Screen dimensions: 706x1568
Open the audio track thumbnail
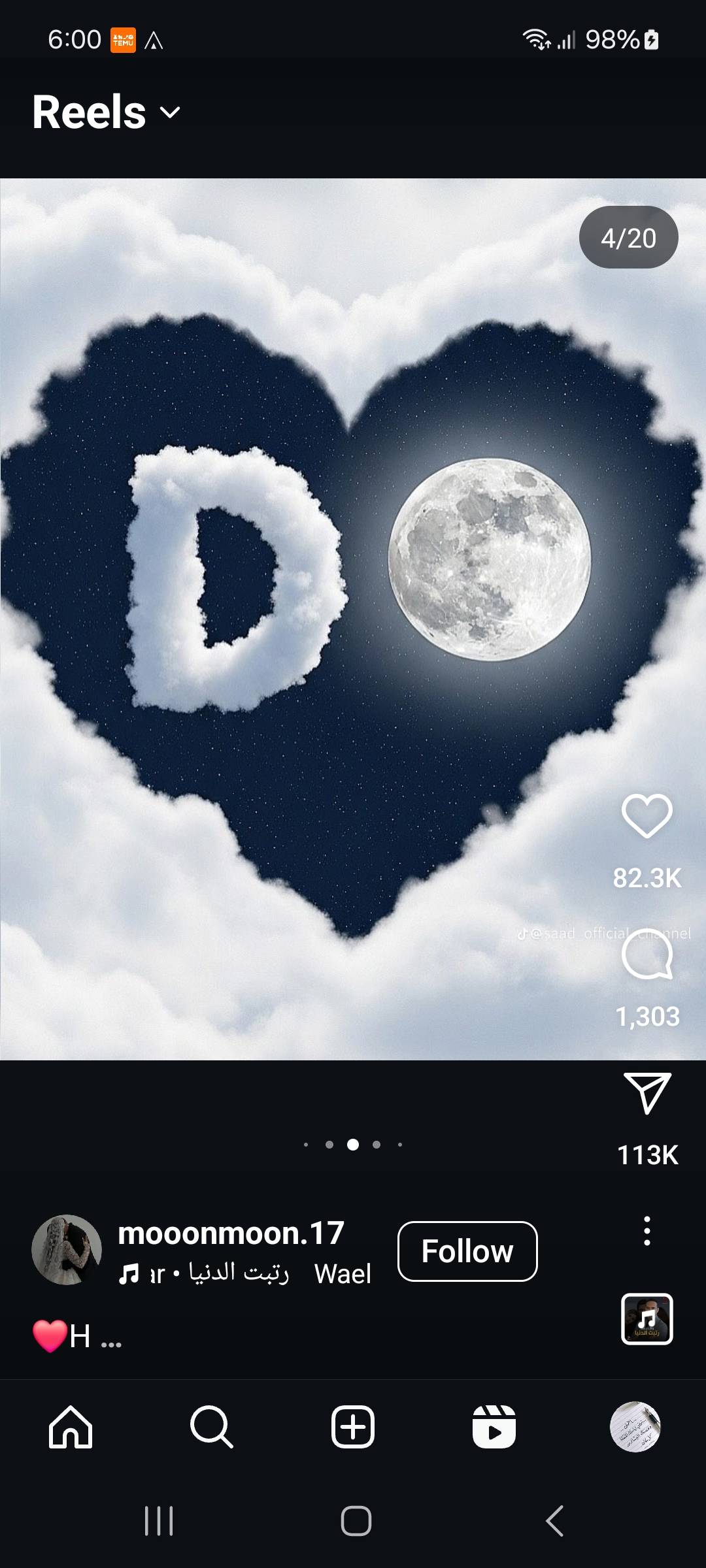[647, 1318]
